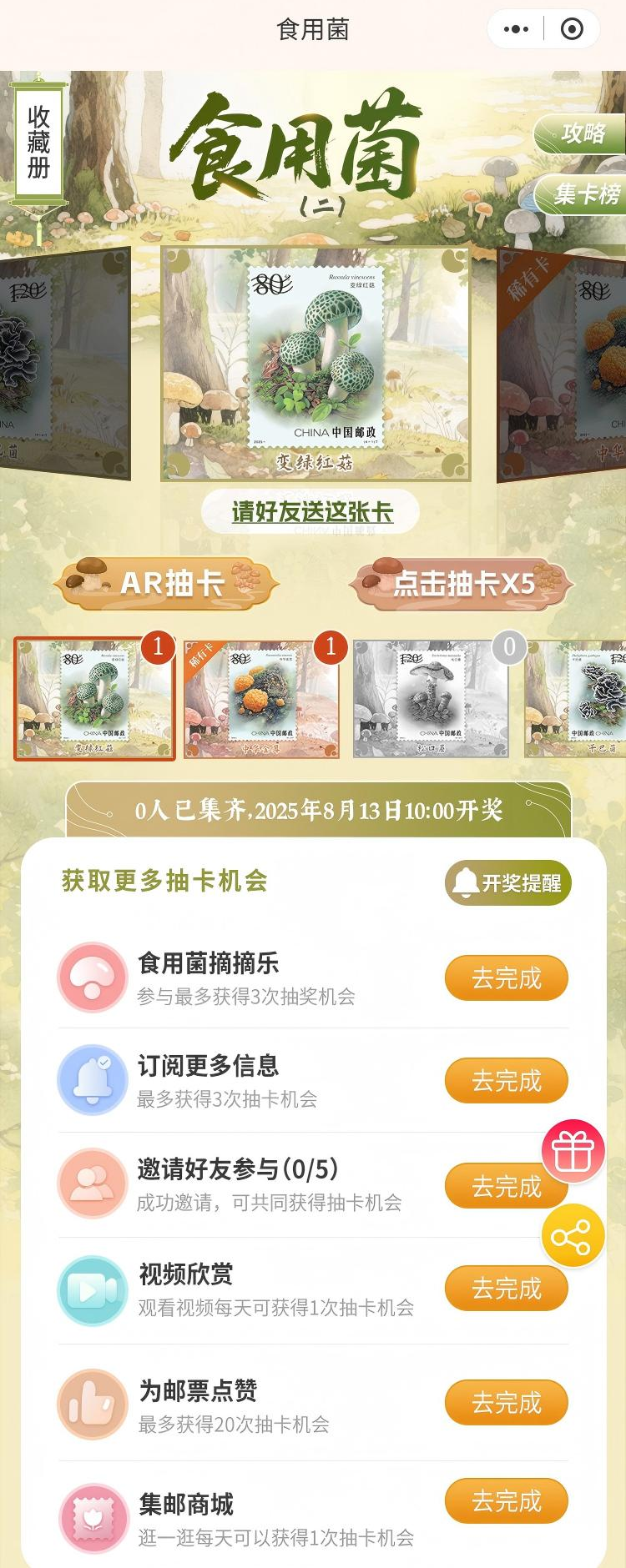Enable 开奖提醒 lottery reminder
The width and height of the screenshot is (626, 1568).
(508, 882)
